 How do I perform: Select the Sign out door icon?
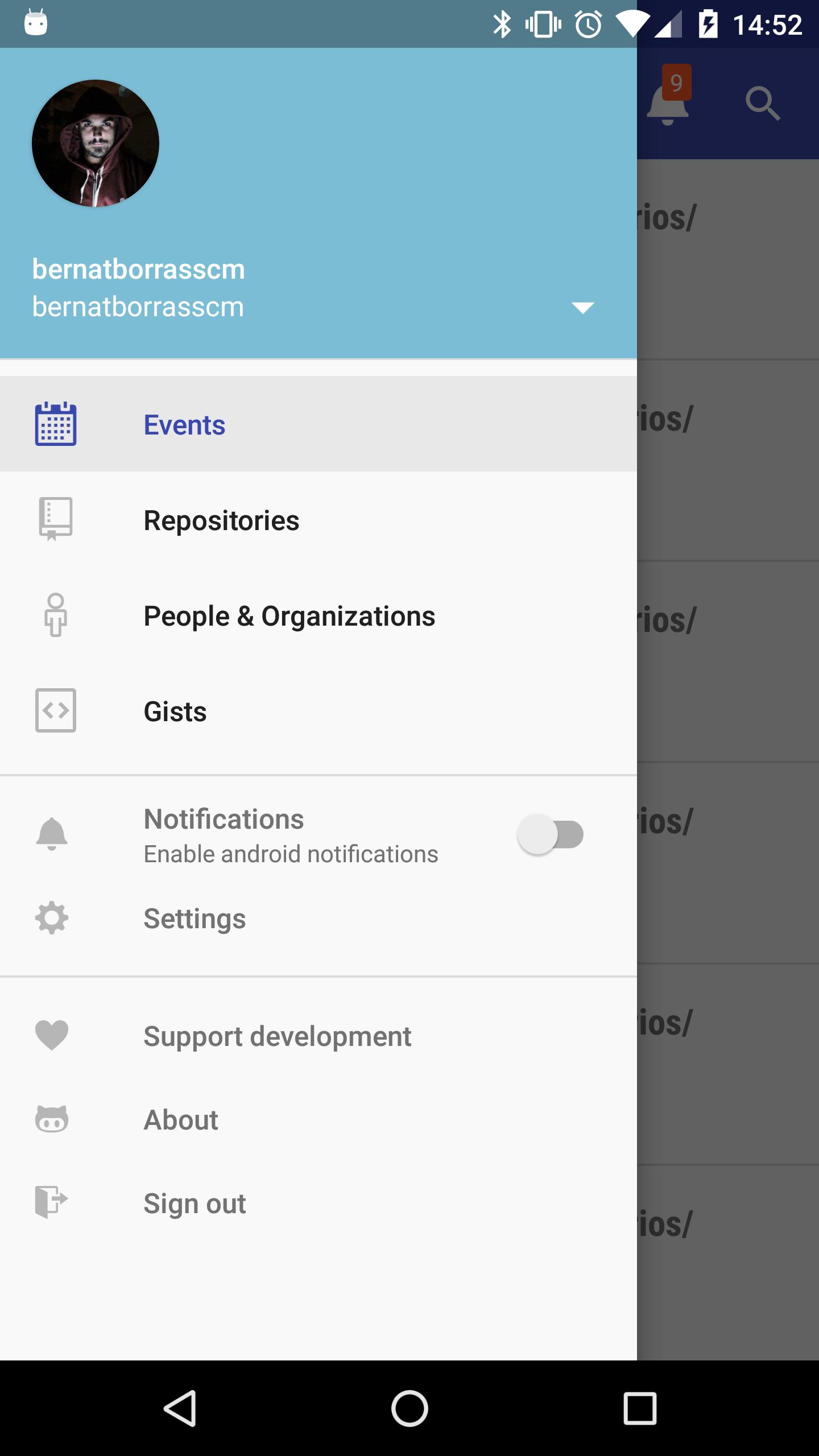click(52, 1202)
